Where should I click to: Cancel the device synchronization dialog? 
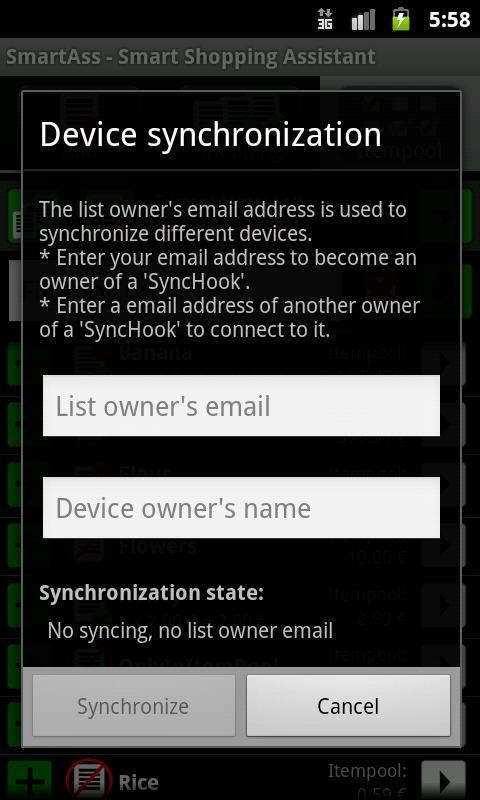click(x=348, y=706)
